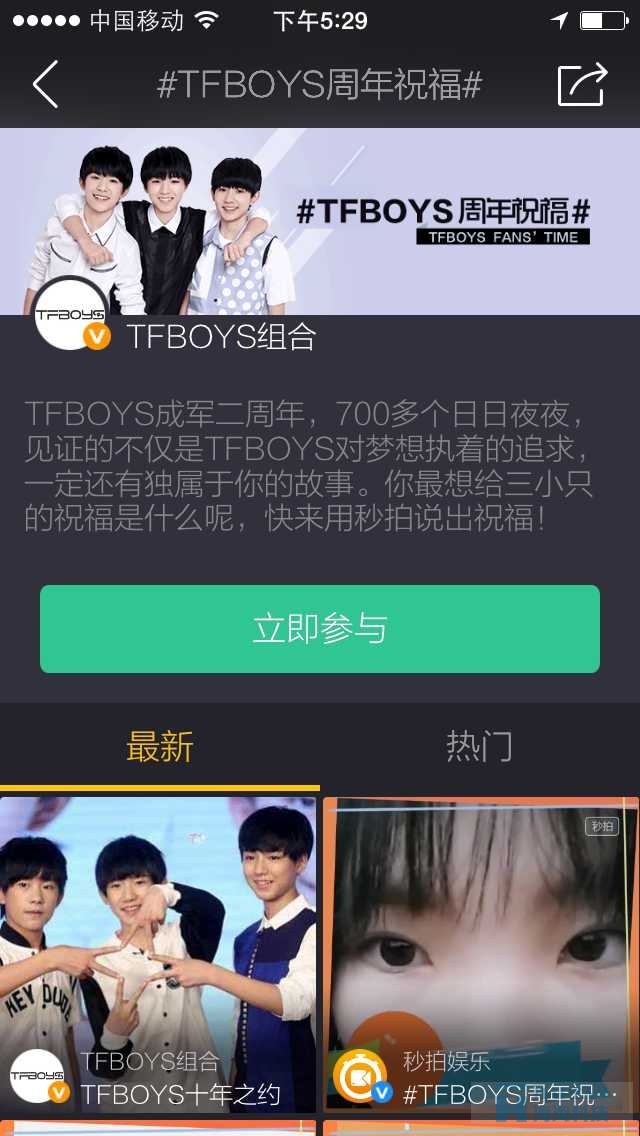This screenshot has height=1136, width=640.
Task: Go back using the arrow
Action: tap(45, 85)
